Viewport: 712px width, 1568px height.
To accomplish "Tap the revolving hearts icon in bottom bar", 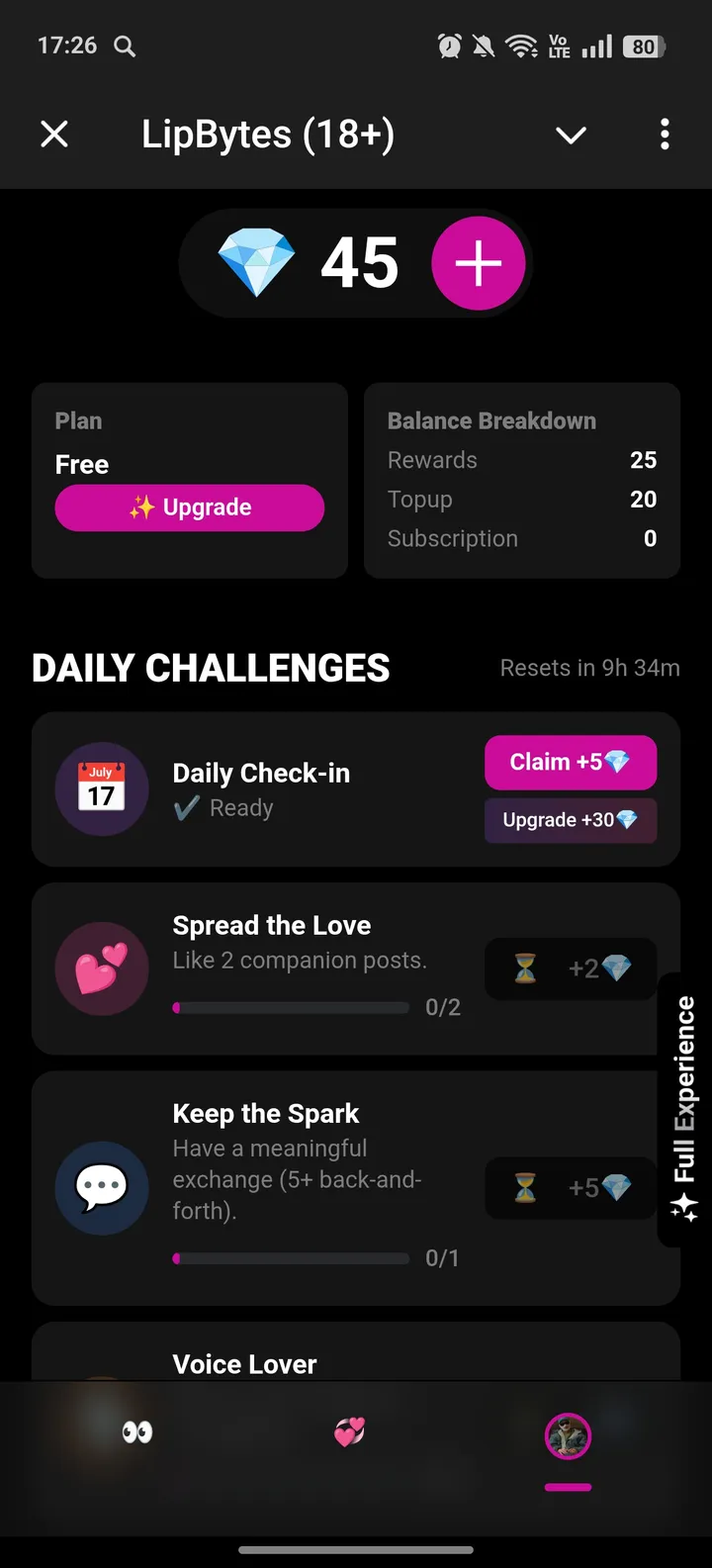I will point(351,1430).
